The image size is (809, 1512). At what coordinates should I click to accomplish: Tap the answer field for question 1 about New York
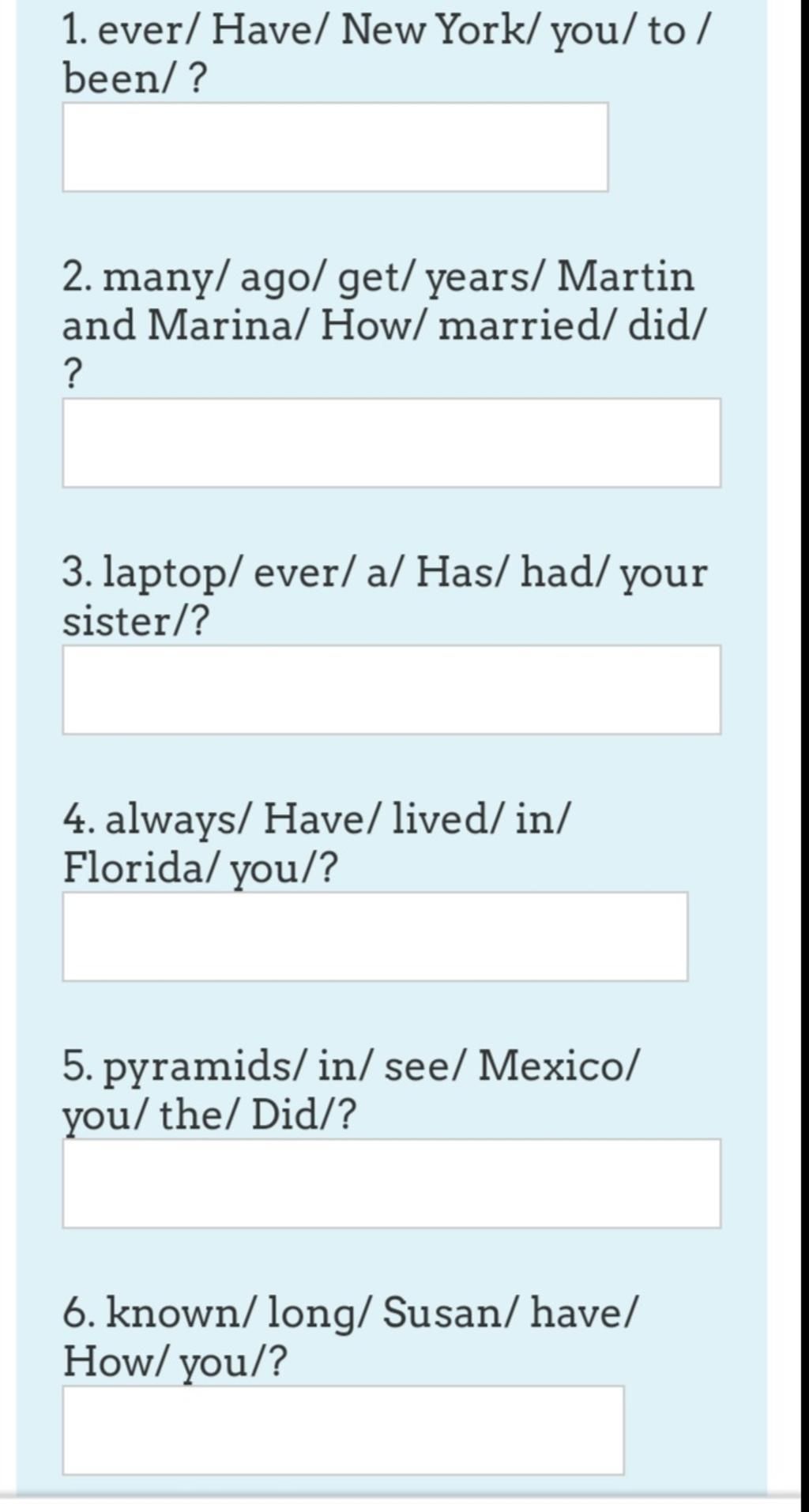[335, 147]
